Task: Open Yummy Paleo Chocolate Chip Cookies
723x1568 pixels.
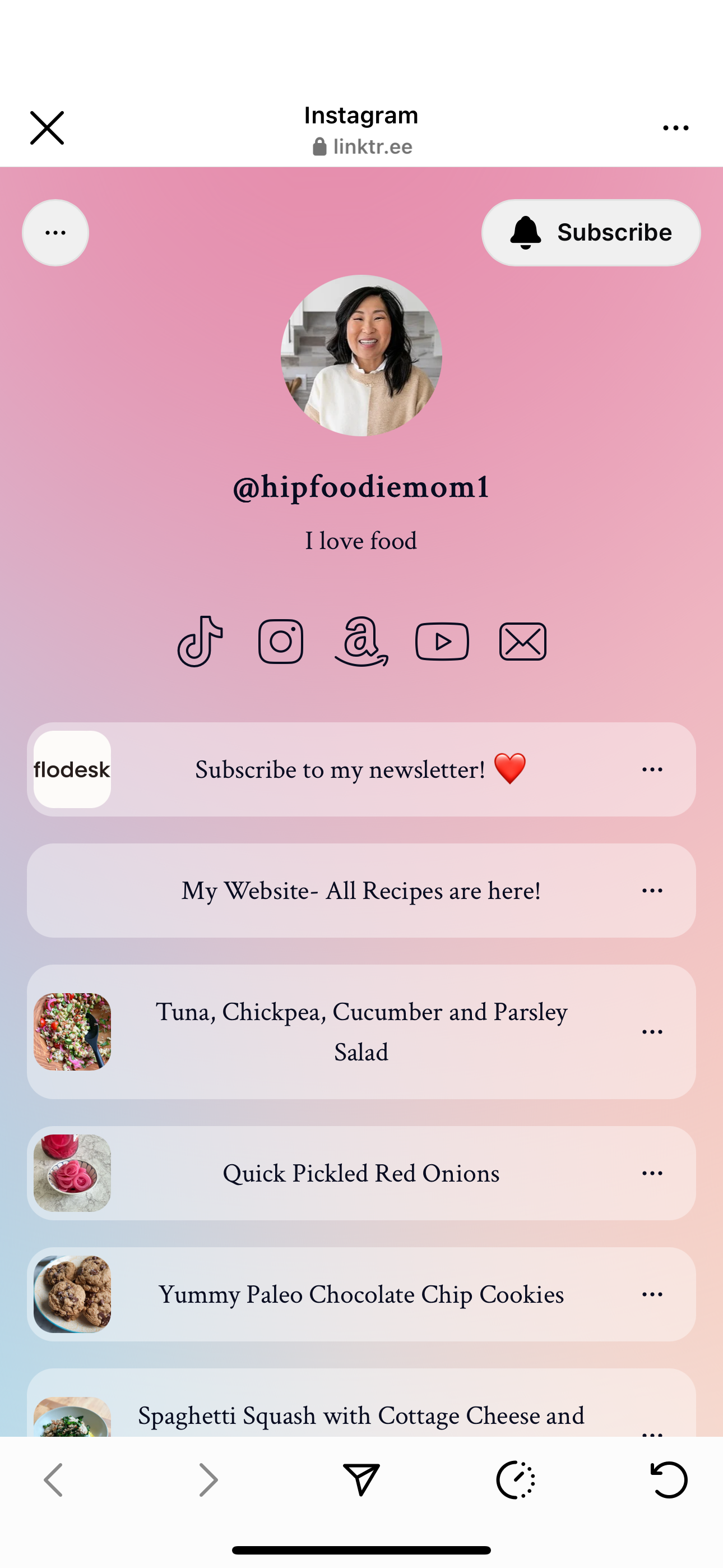Action: (360, 1294)
